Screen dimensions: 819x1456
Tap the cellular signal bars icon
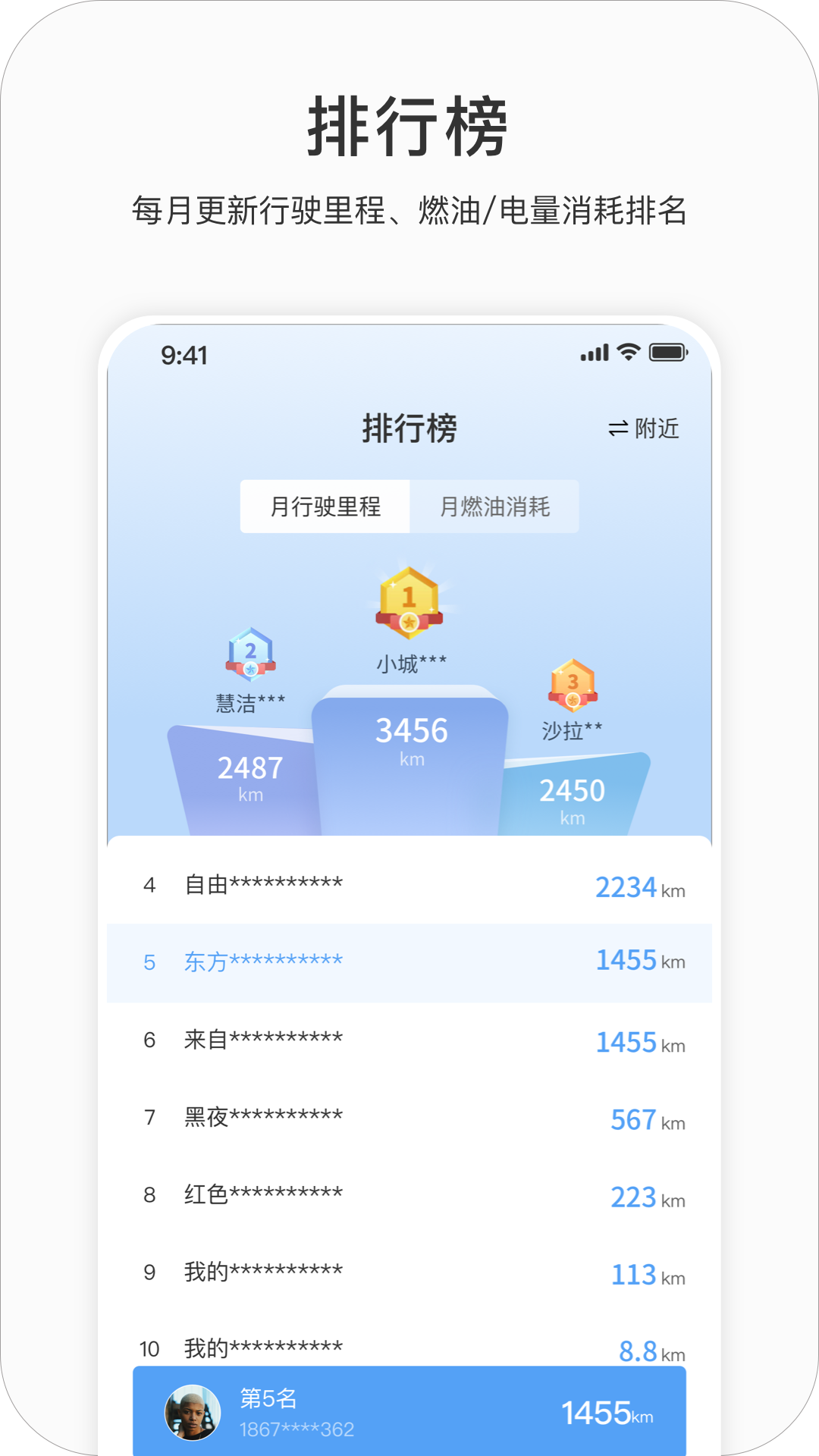click(x=595, y=352)
